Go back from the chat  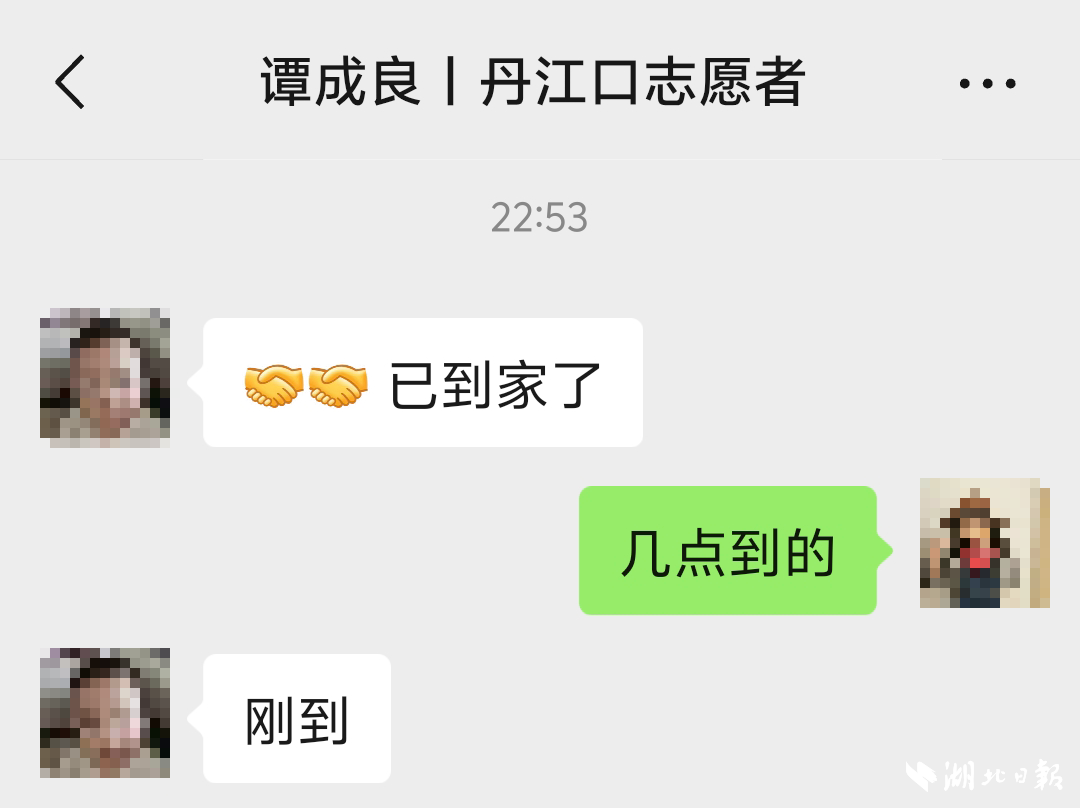pyautogui.click(x=70, y=81)
